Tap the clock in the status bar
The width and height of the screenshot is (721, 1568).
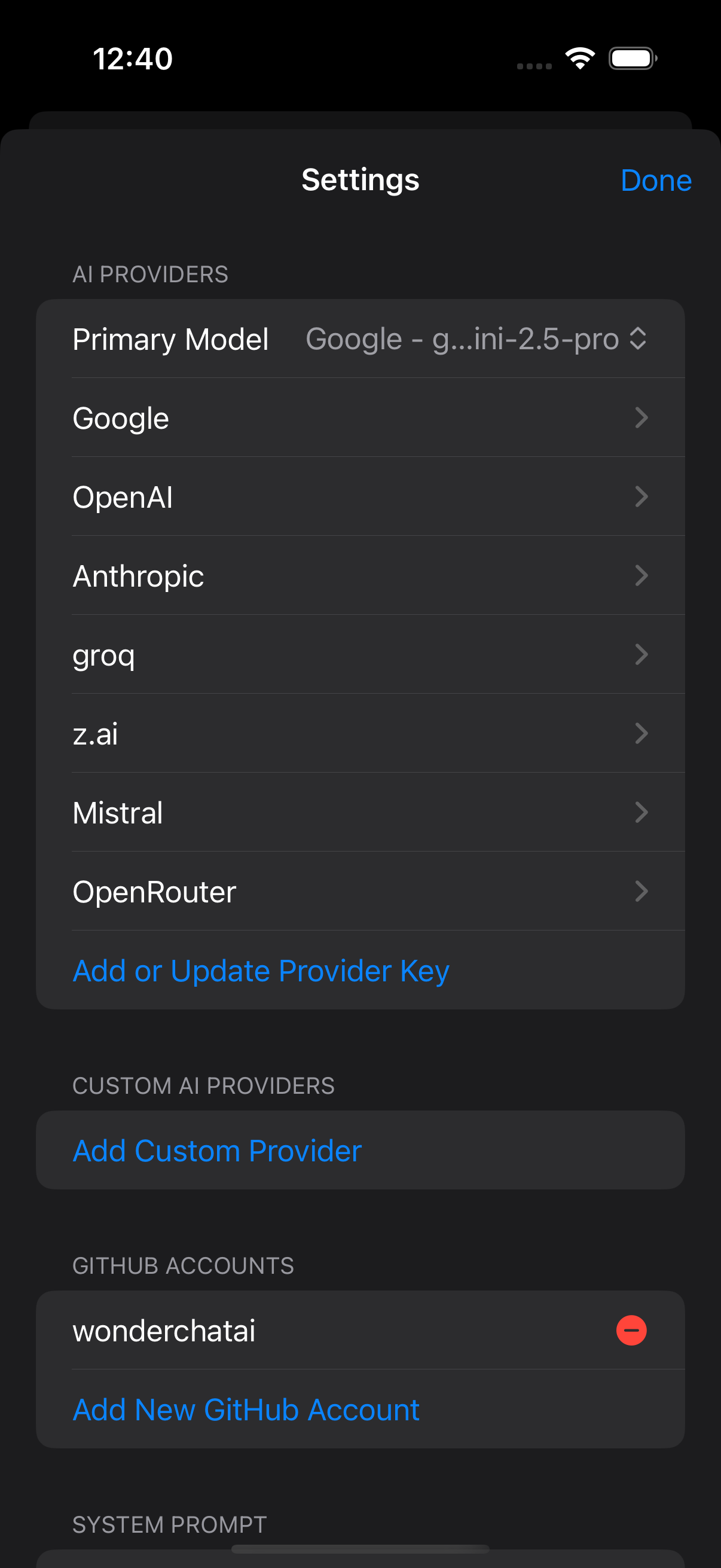click(x=133, y=58)
